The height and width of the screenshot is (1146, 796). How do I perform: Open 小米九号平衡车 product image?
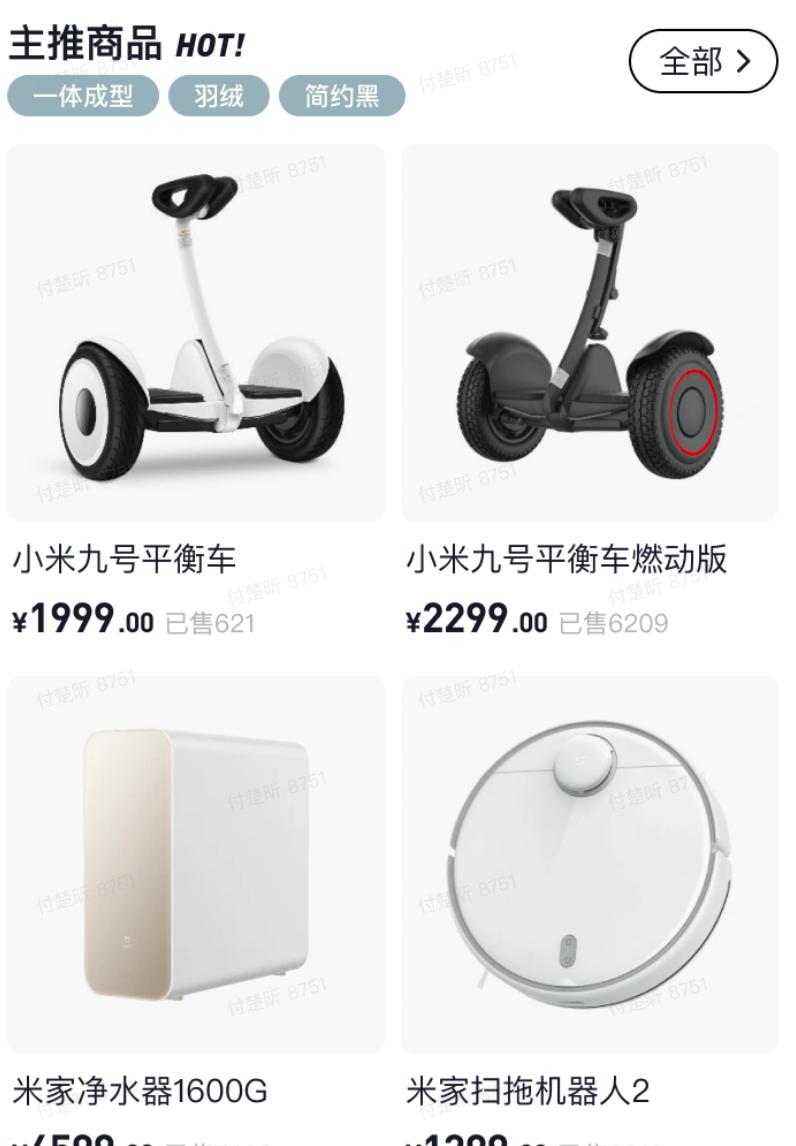[x=194, y=330]
